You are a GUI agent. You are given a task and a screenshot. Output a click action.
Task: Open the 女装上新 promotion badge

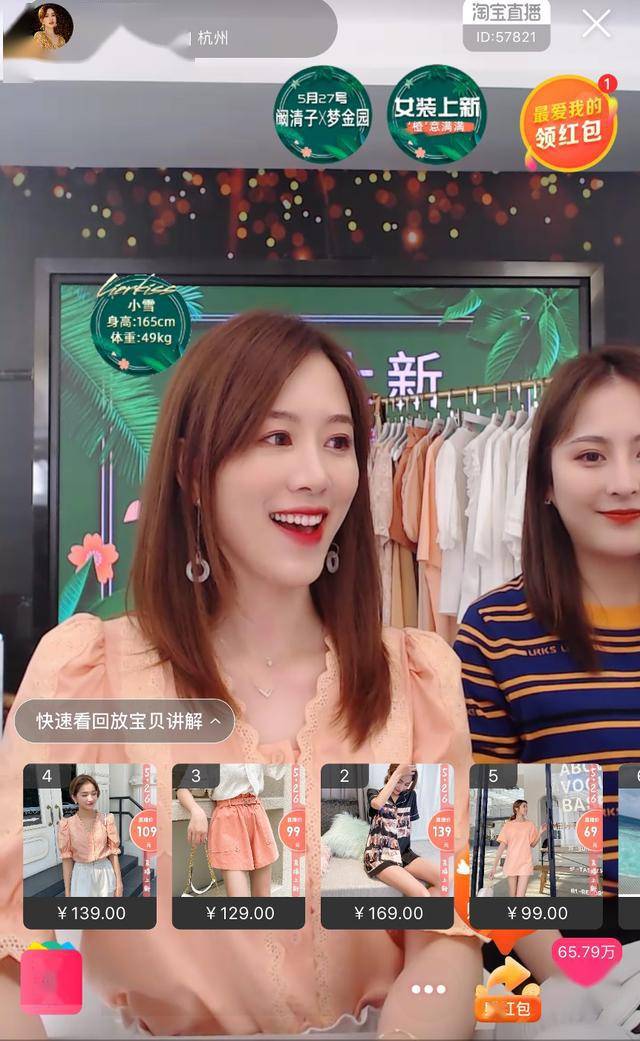[x=436, y=114]
